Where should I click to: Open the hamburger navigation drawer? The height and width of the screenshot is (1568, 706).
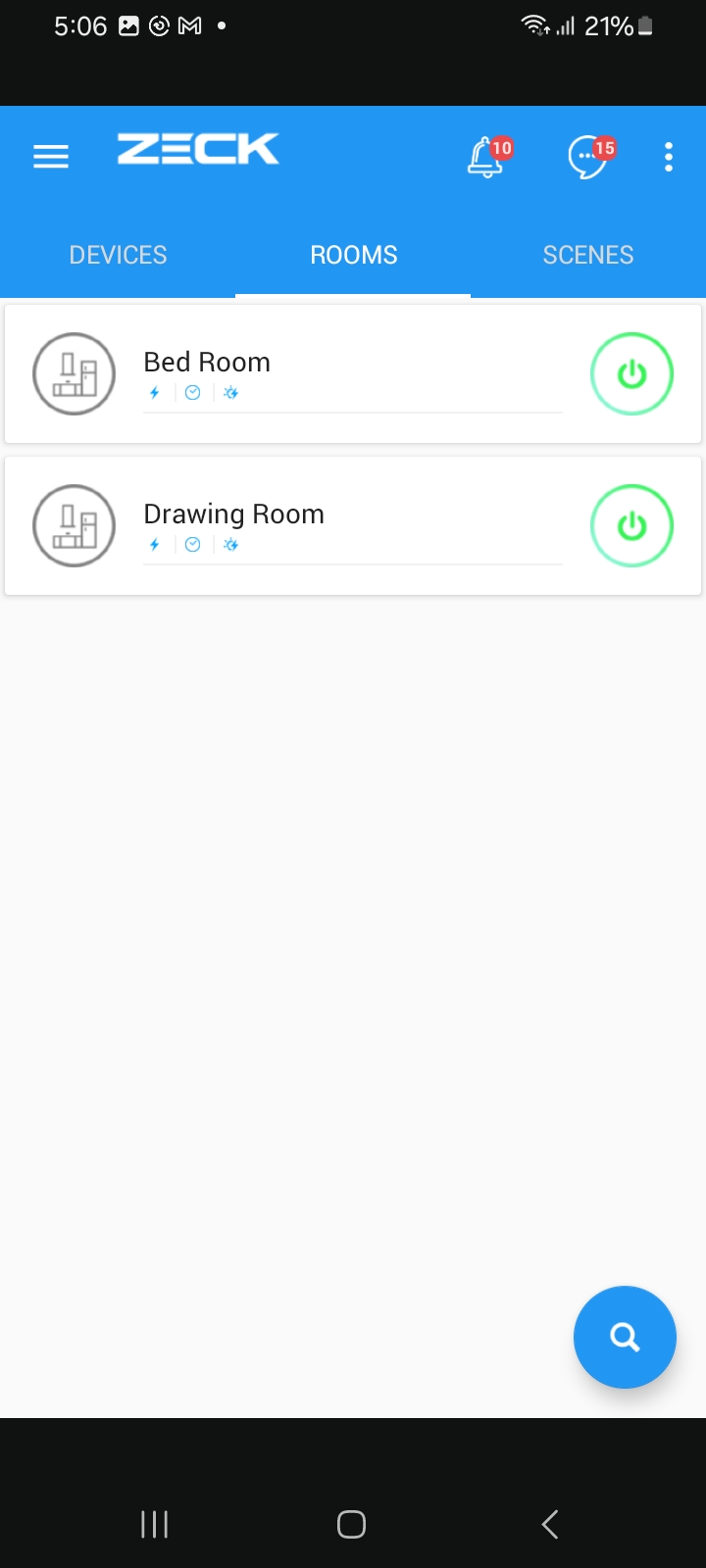click(x=51, y=157)
